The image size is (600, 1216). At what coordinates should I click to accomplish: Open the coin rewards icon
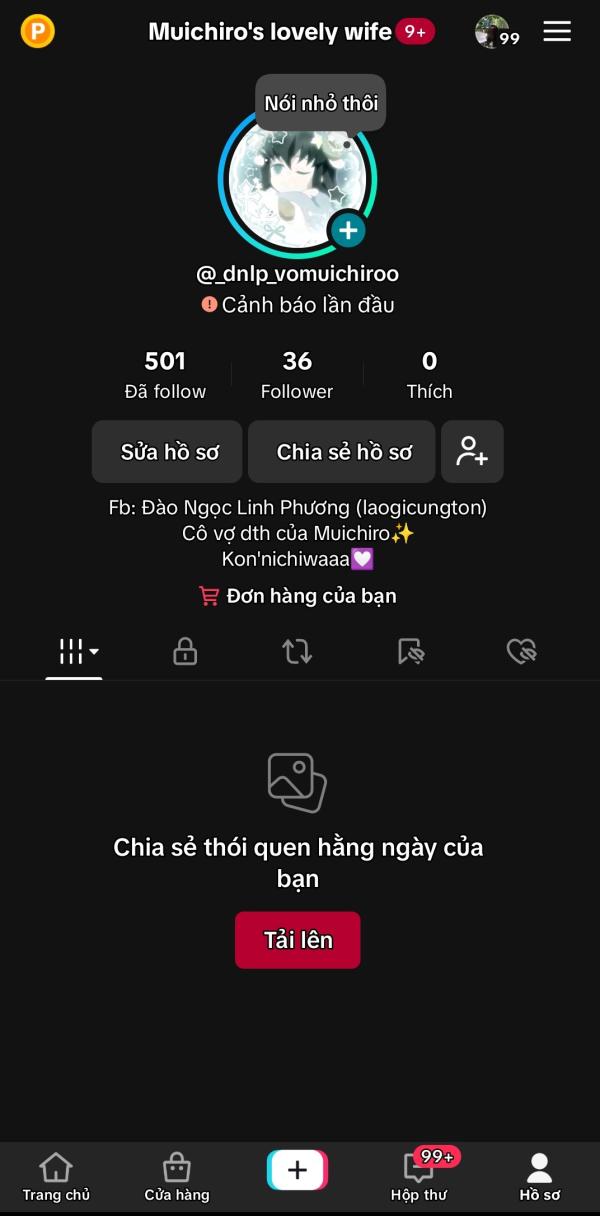pyautogui.click(x=38, y=32)
